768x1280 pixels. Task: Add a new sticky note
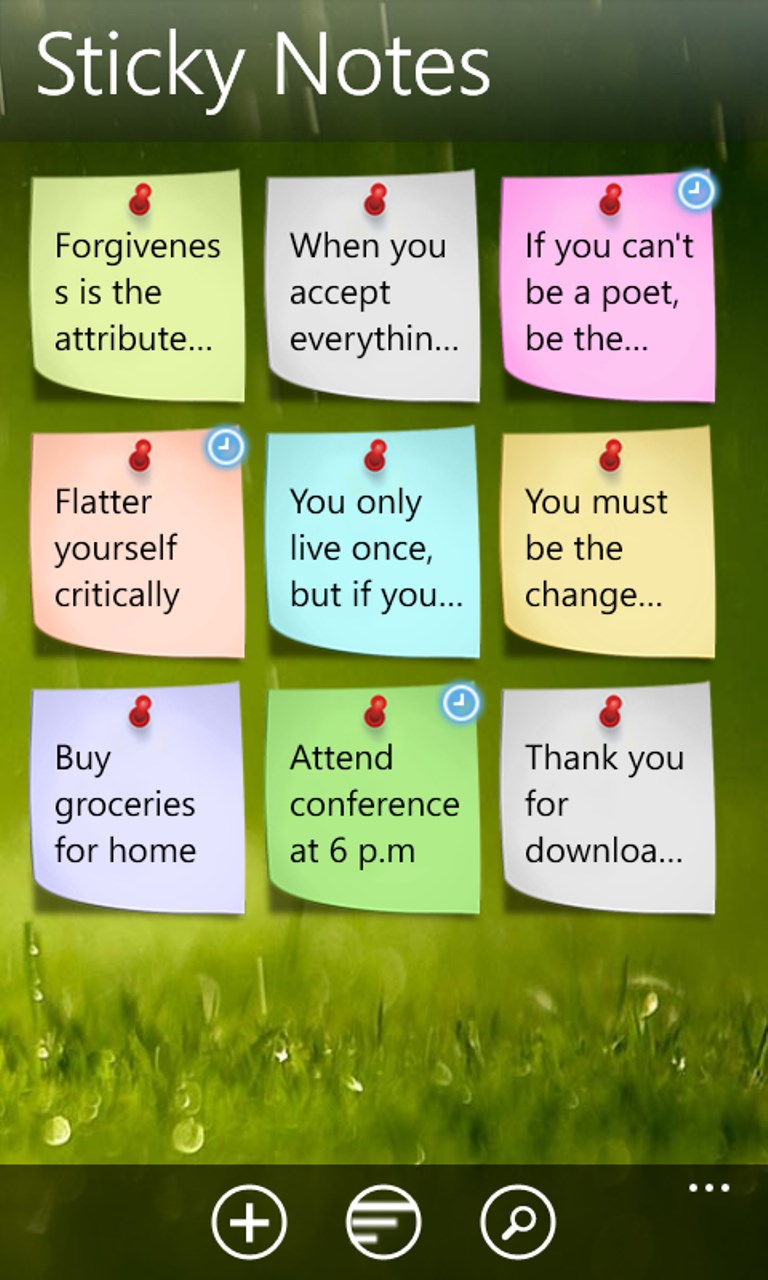coord(249,1221)
